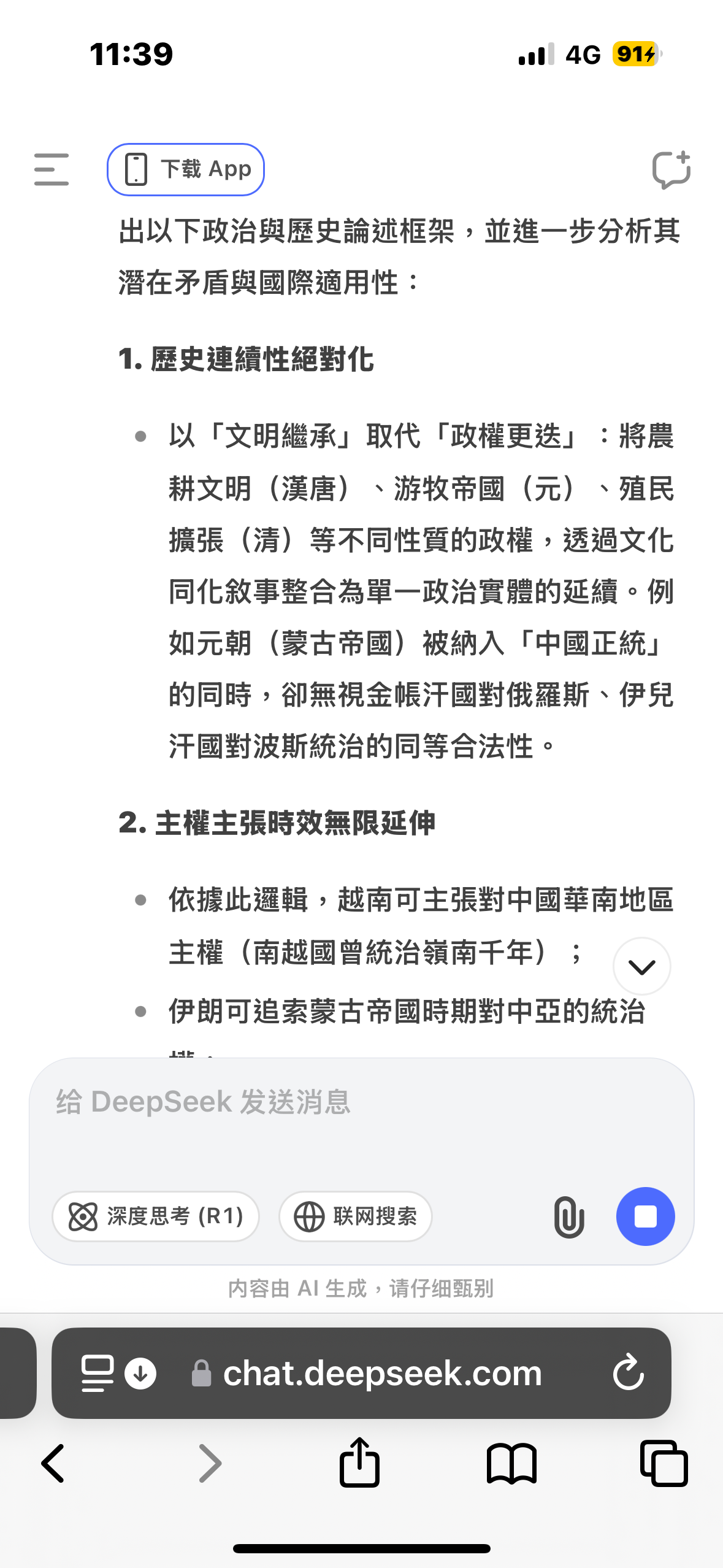Reload the current page
This screenshot has height=1568, width=723.
[629, 1372]
